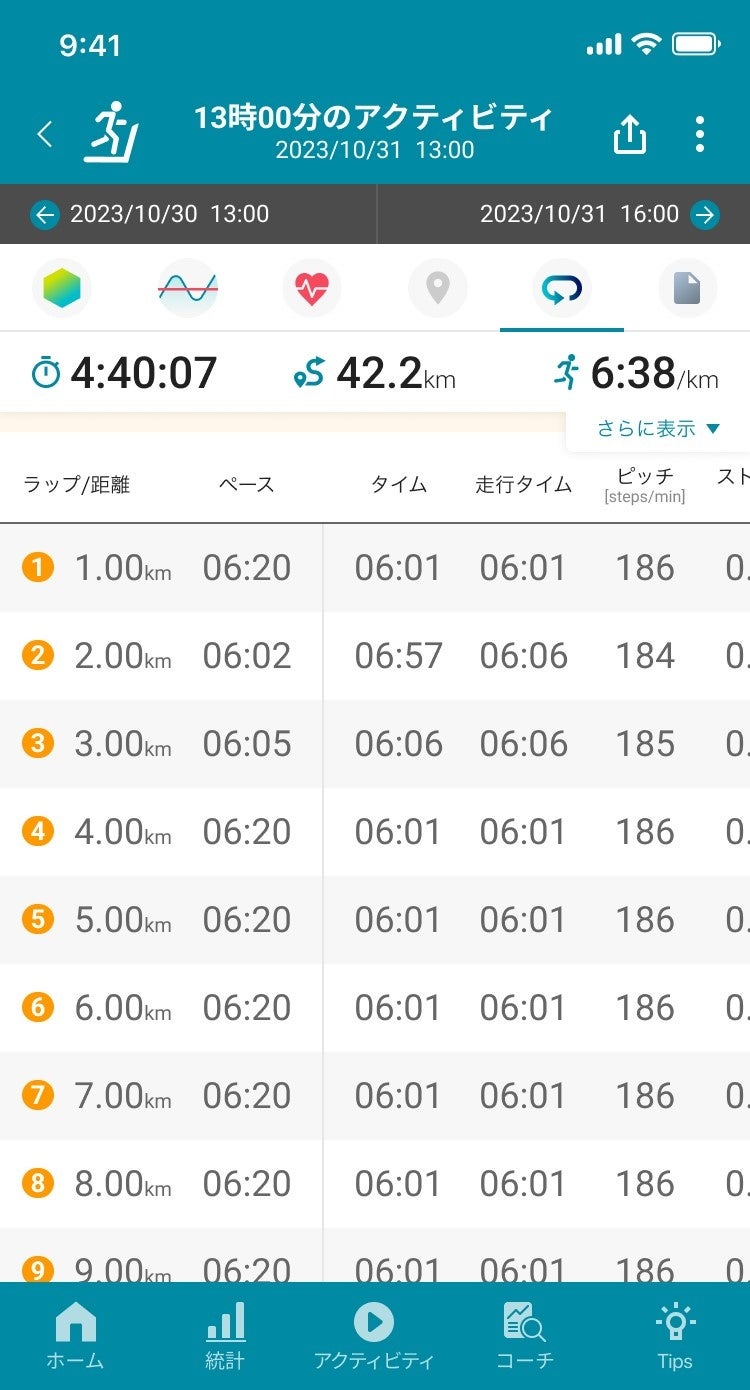The image size is (750, 1390).
Task: Switch to the アクティビティ tab
Action: (x=374, y=1335)
